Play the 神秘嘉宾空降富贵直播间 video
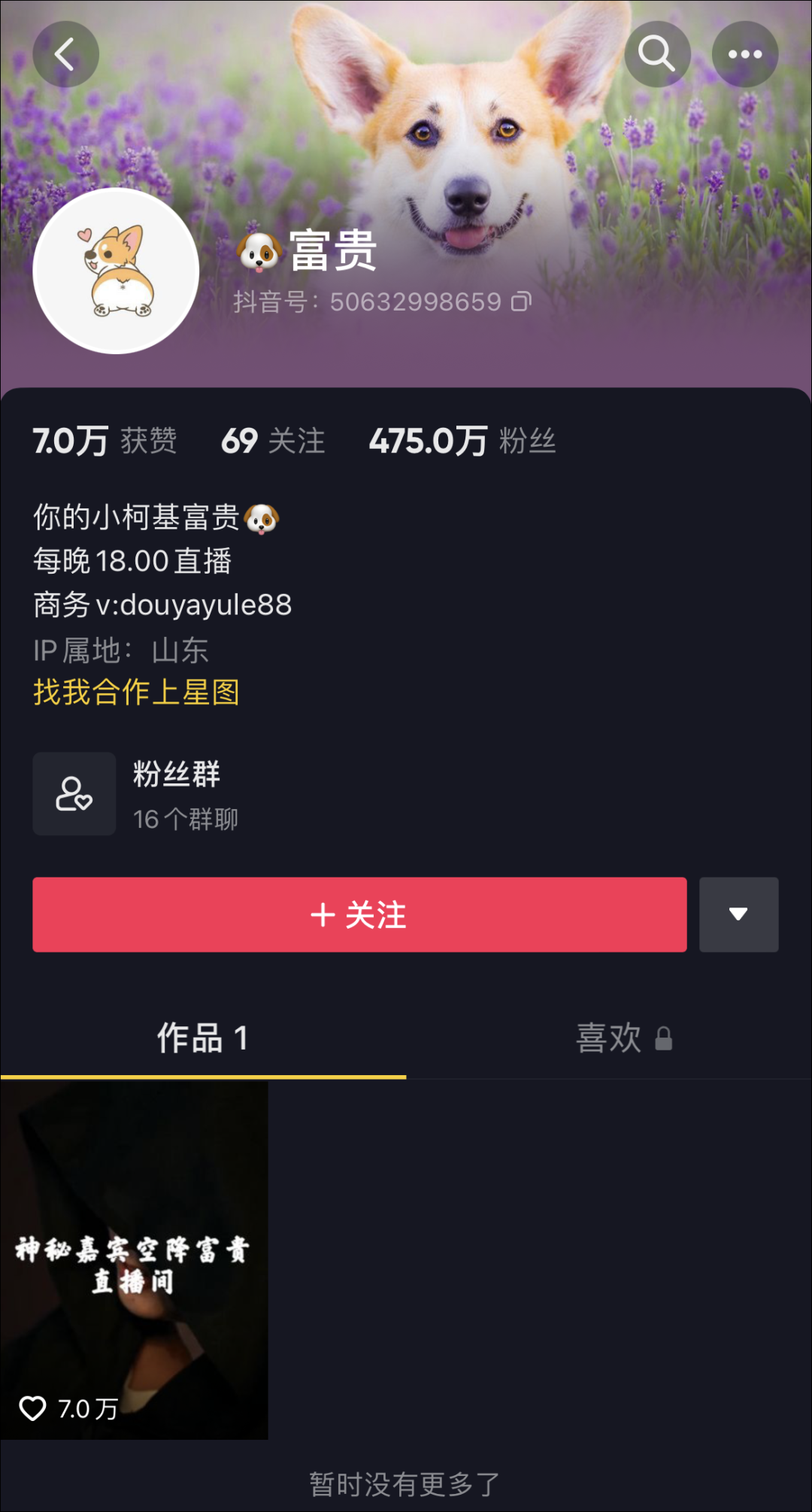This screenshot has width=812, height=1512. [x=134, y=1260]
